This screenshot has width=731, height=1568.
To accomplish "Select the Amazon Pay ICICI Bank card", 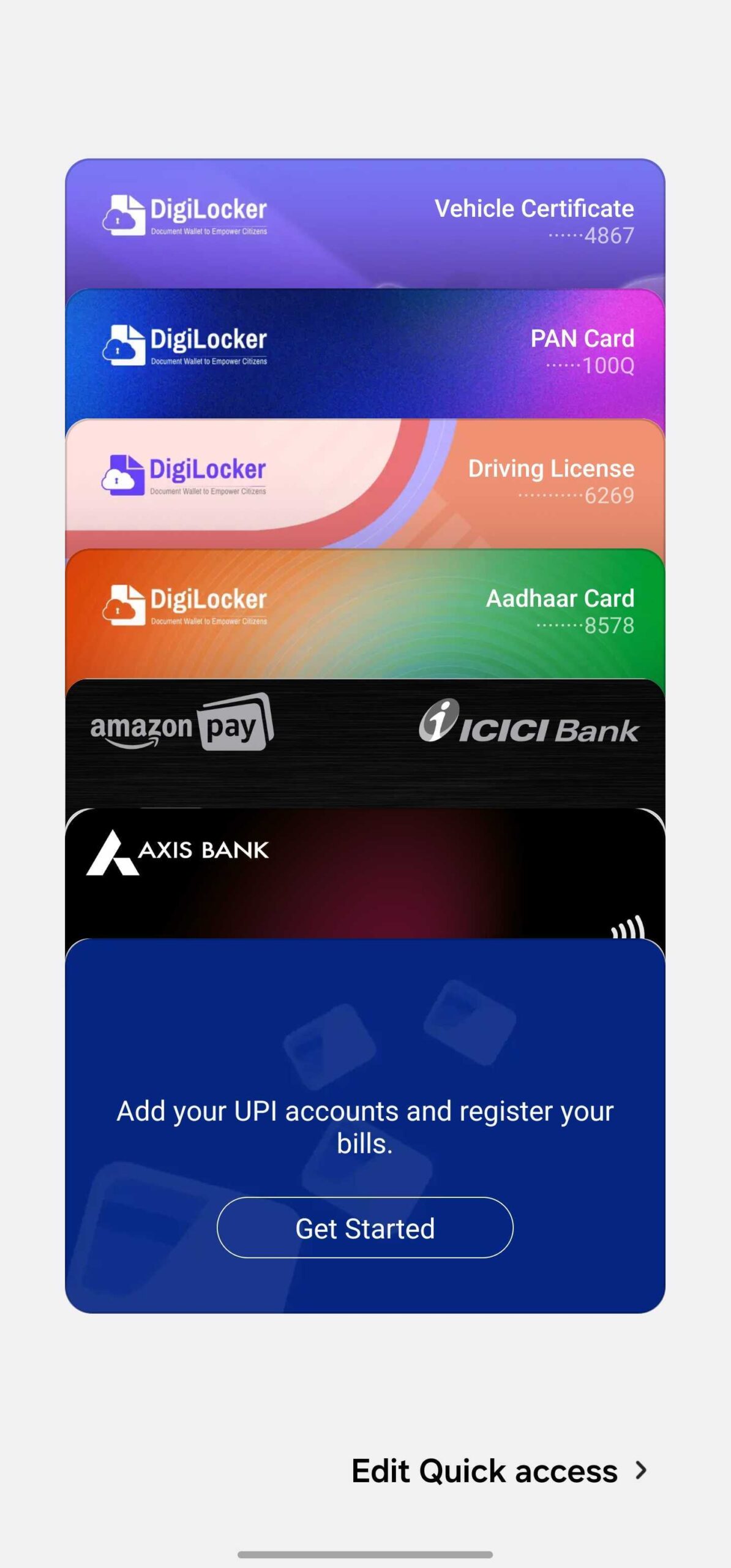I will point(365,741).
